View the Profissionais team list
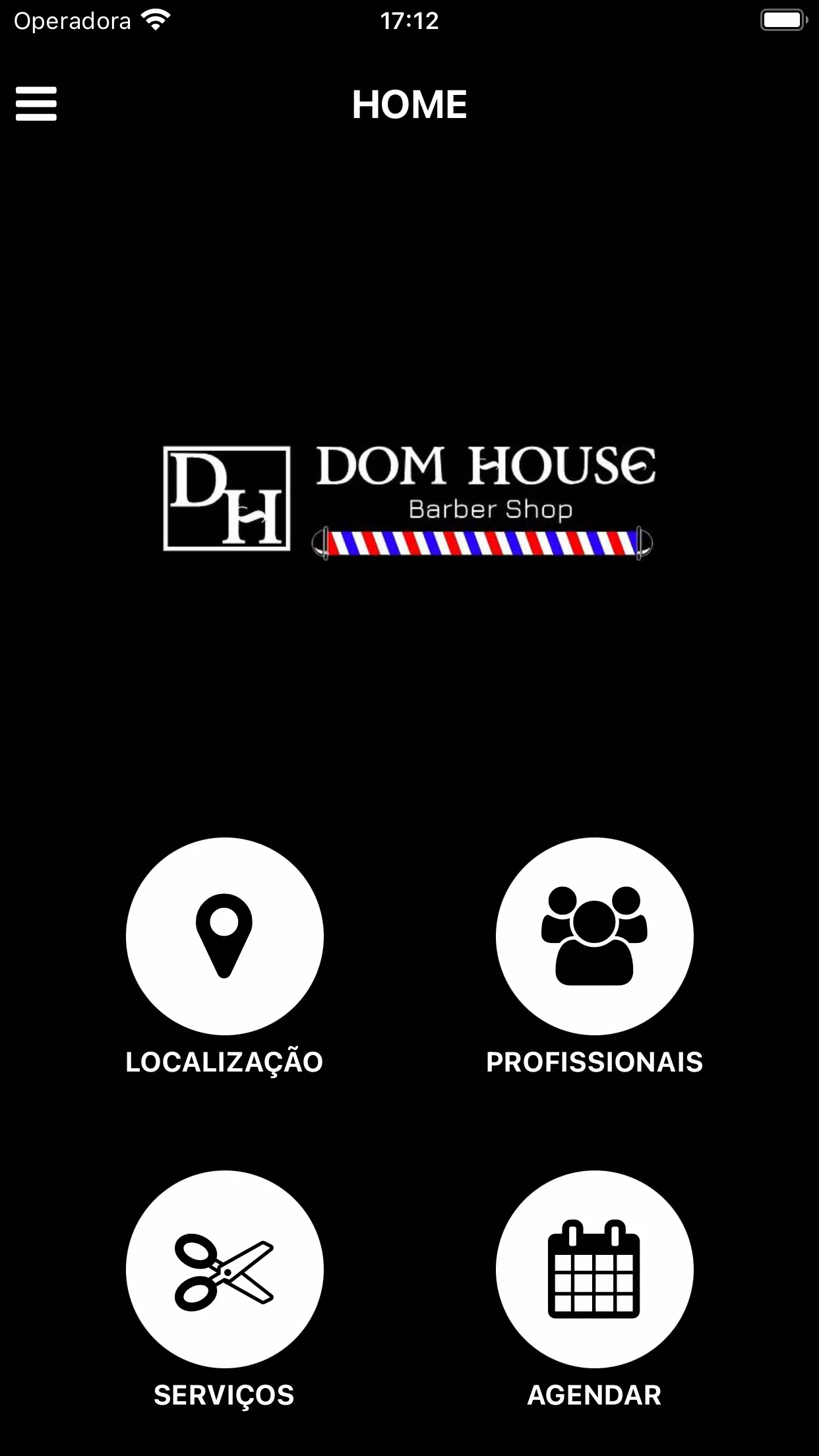 click(x=594, y=936)
